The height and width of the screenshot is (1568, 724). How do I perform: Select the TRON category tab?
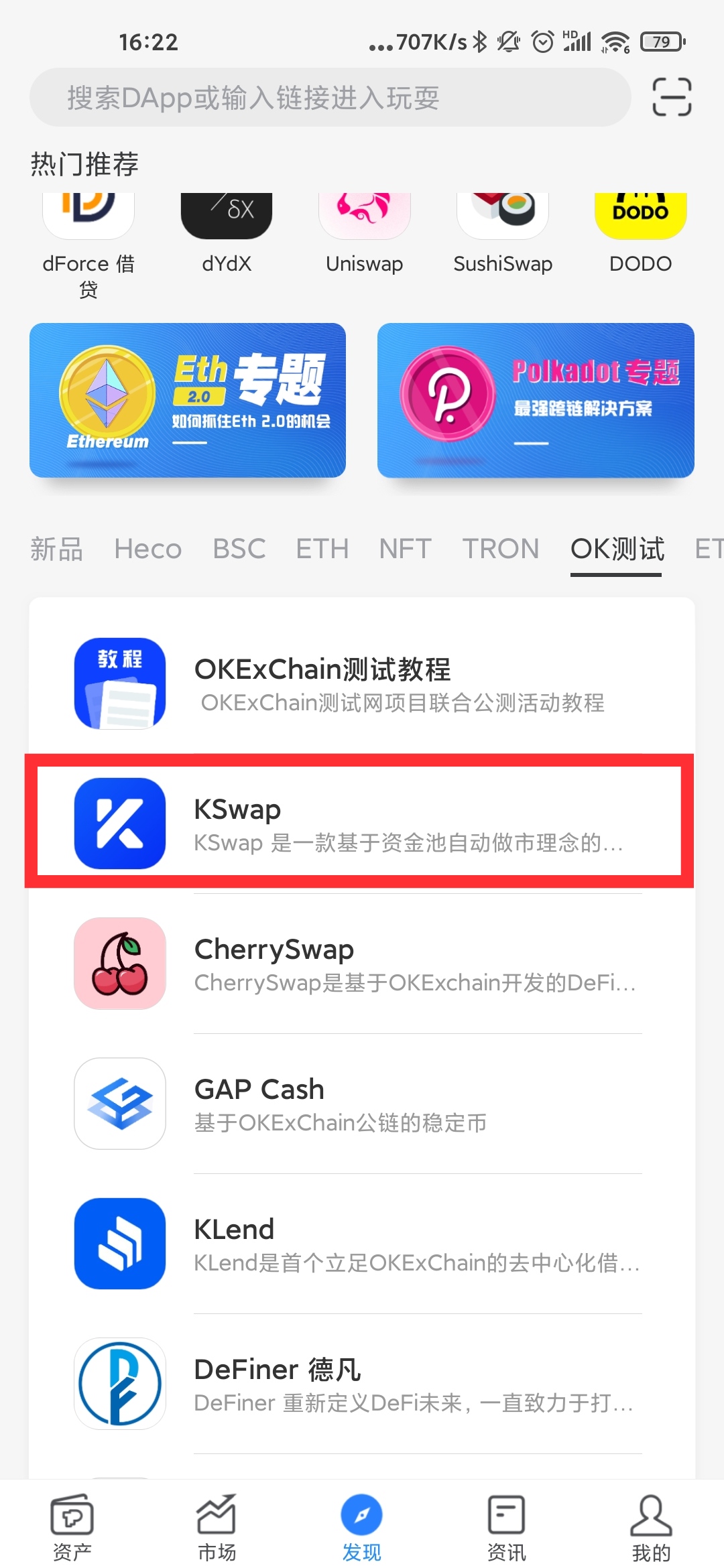(500, 549)
